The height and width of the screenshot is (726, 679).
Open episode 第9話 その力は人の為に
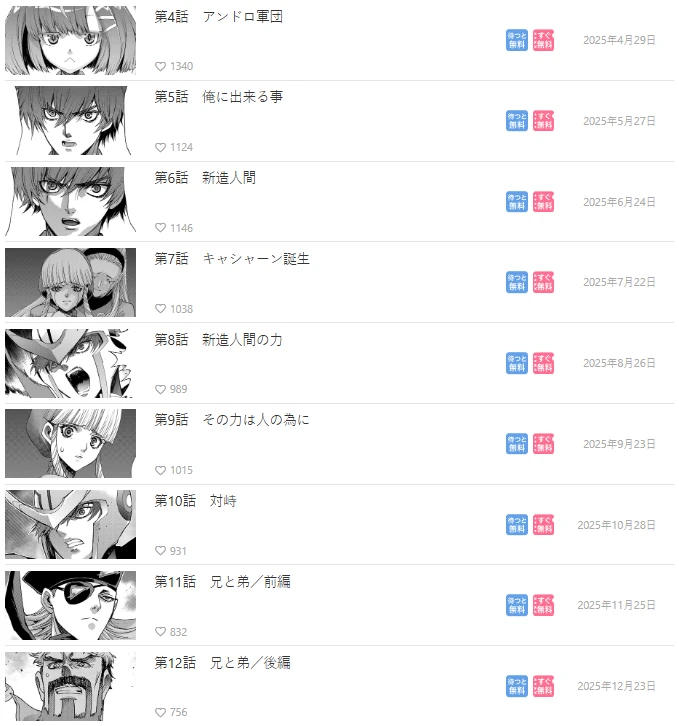(232, 420)
